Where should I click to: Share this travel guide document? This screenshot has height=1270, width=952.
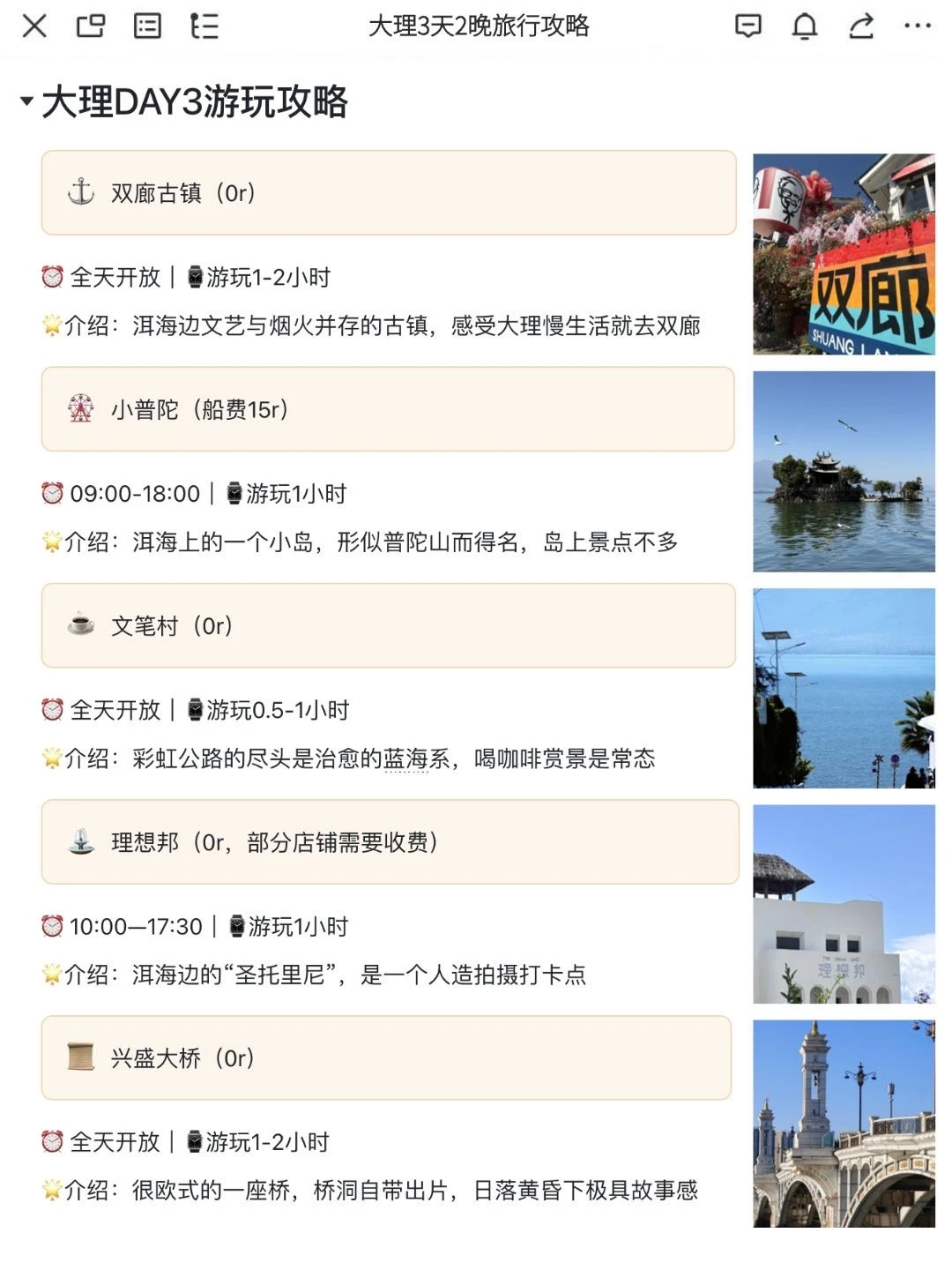click(861, 26)
